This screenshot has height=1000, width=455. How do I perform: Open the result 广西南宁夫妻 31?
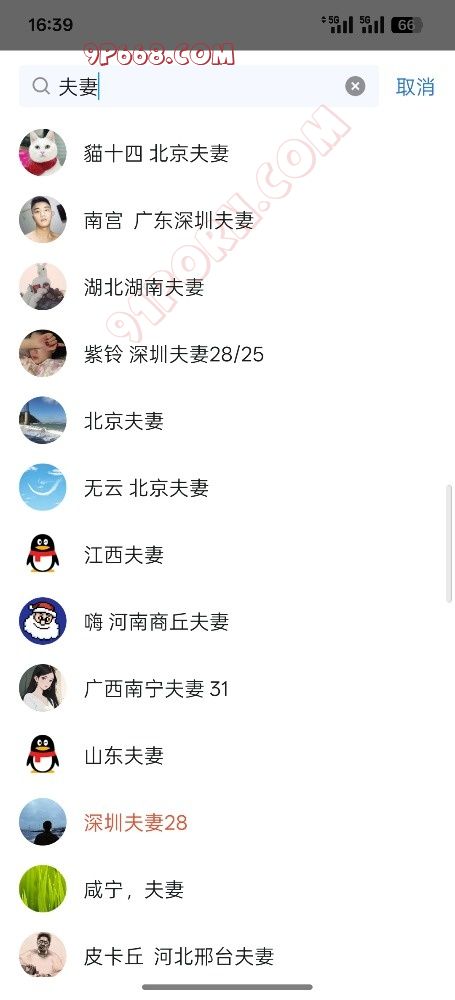tap(227, 689)
